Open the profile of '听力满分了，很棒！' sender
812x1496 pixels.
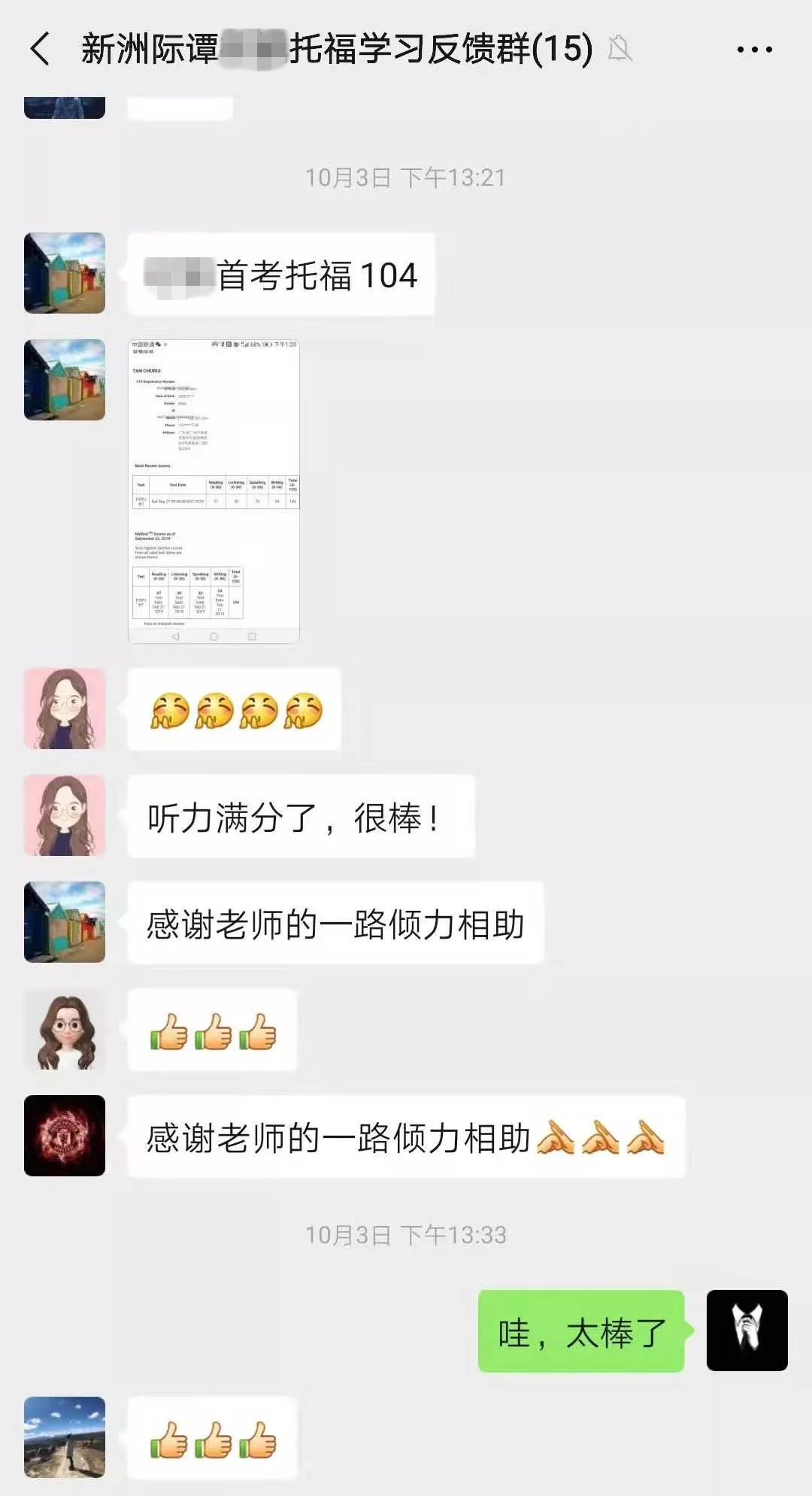pyautogui.click(x=65, y=815)
